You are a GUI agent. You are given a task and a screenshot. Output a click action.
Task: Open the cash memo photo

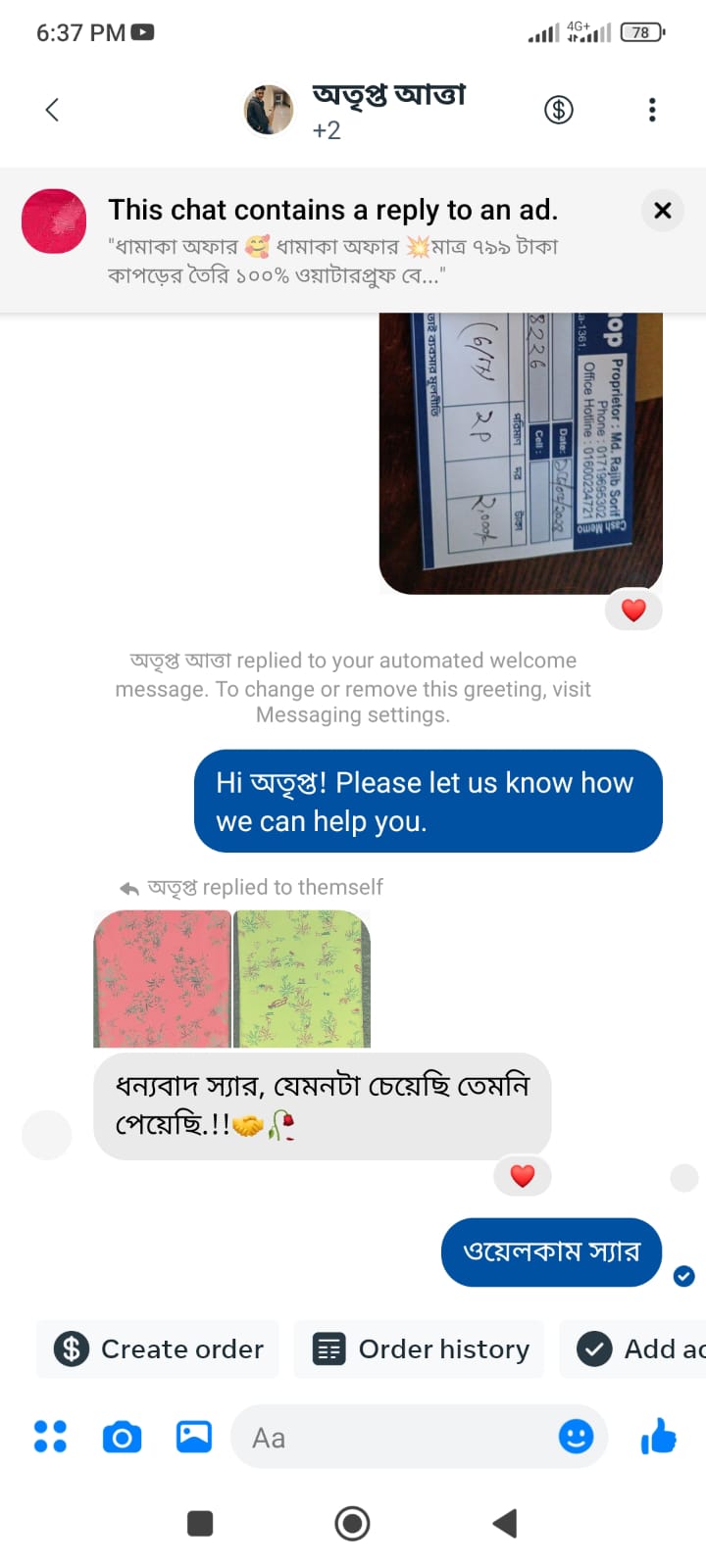click(x=521, y=453)
